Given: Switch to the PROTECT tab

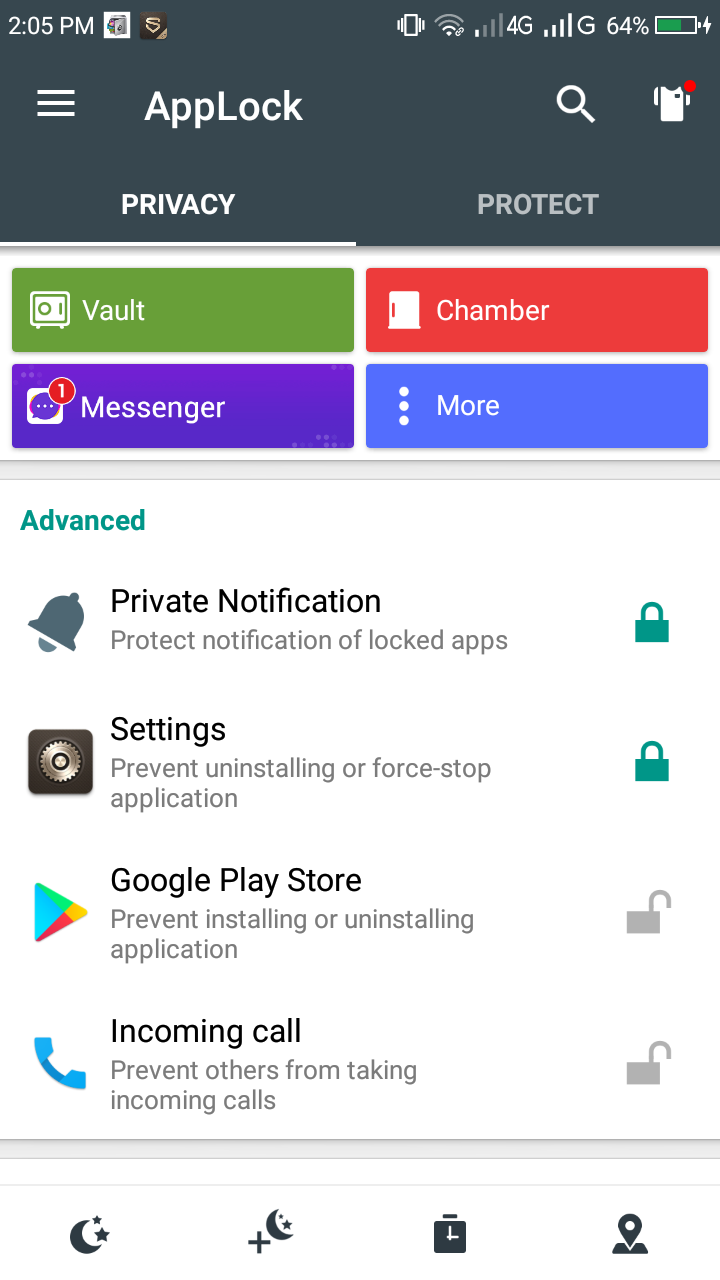Looking at the screenshot, I should coord(538,205).
